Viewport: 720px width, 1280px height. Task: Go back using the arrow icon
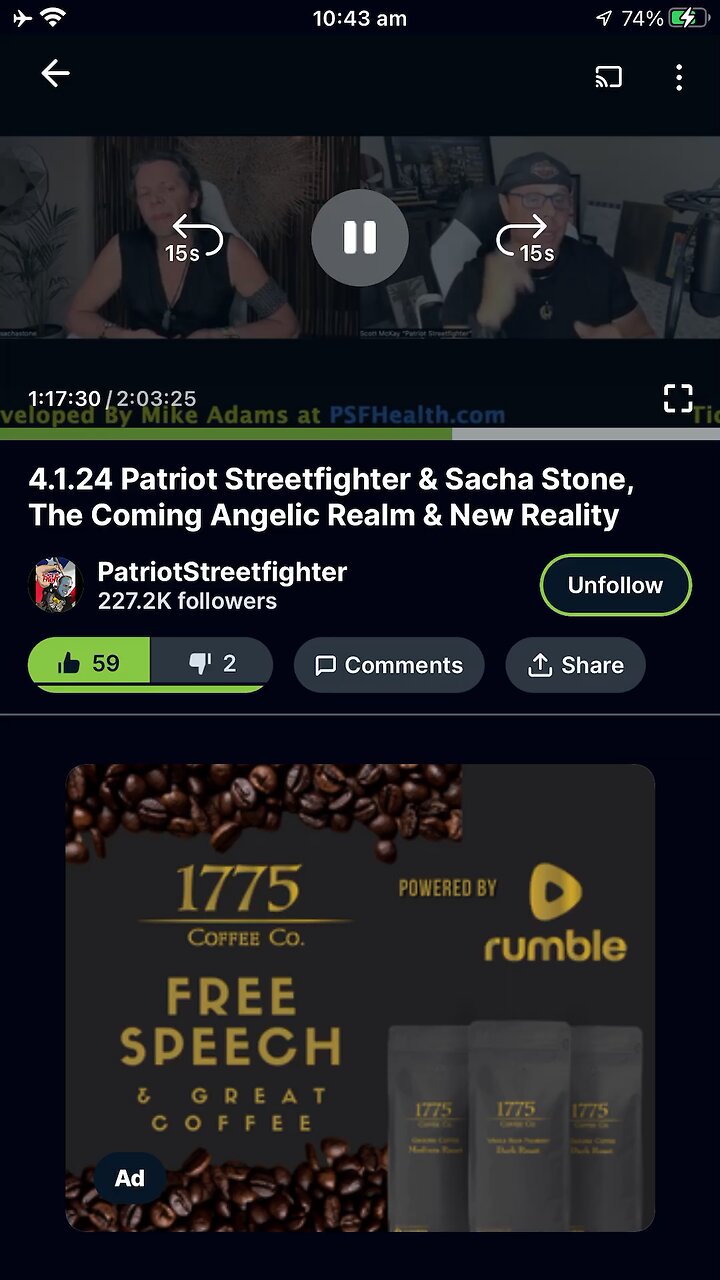55,73
